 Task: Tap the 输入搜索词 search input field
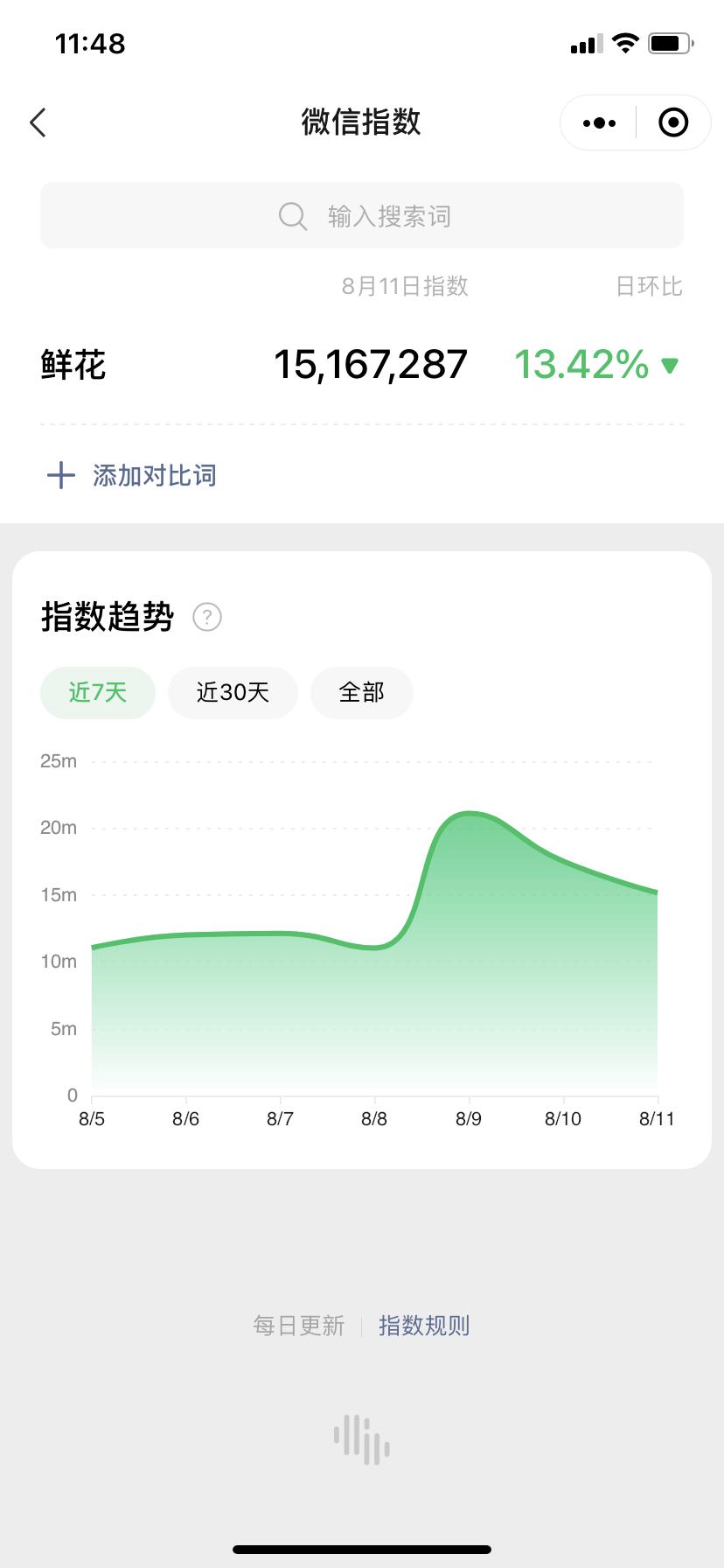389,215
